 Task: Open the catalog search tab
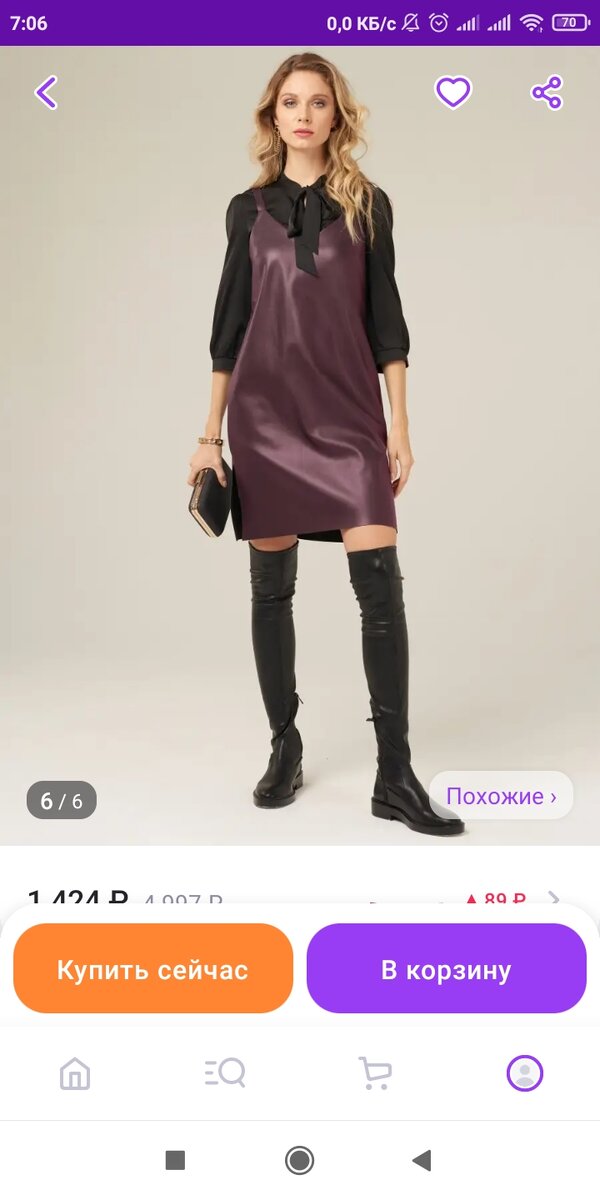click(x=225, y=1074)
